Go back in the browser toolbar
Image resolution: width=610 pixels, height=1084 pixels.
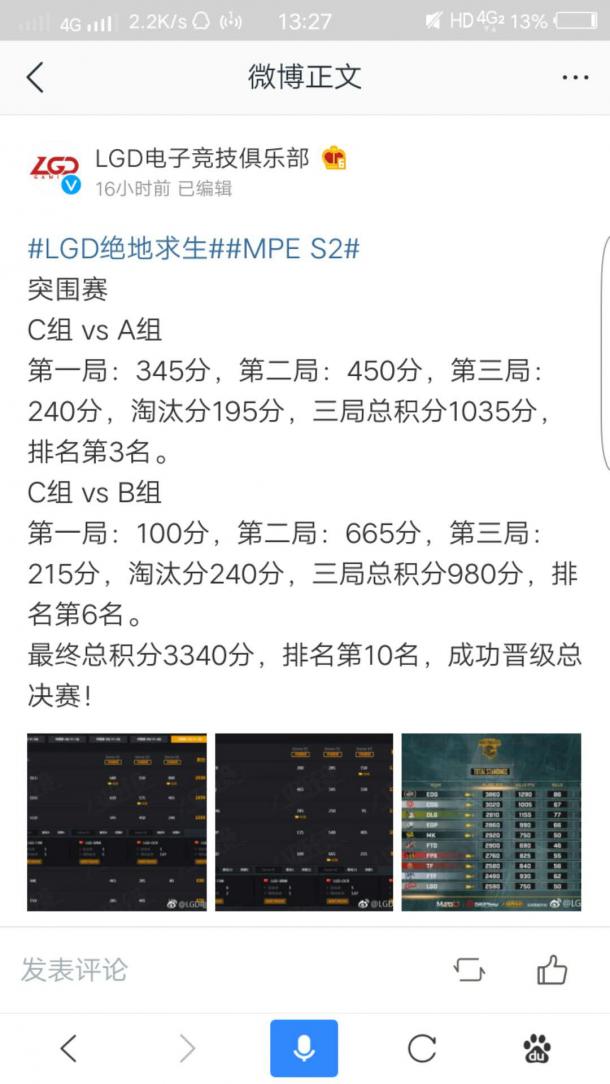(x=68, y=1049)
